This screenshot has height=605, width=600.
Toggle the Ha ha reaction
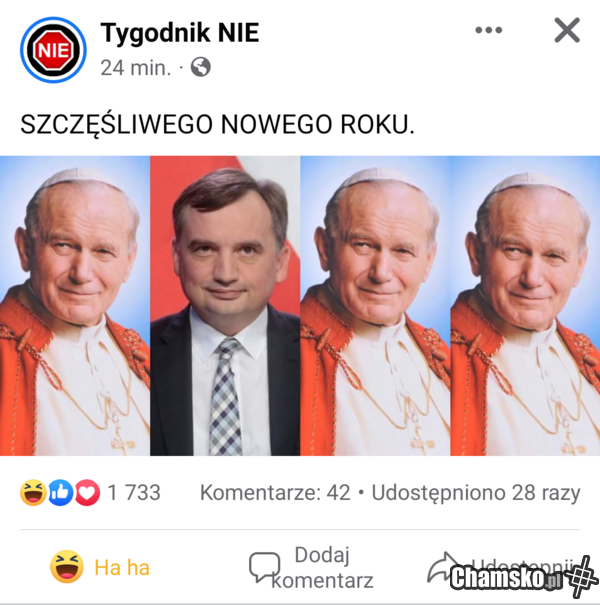click(100, 567)
